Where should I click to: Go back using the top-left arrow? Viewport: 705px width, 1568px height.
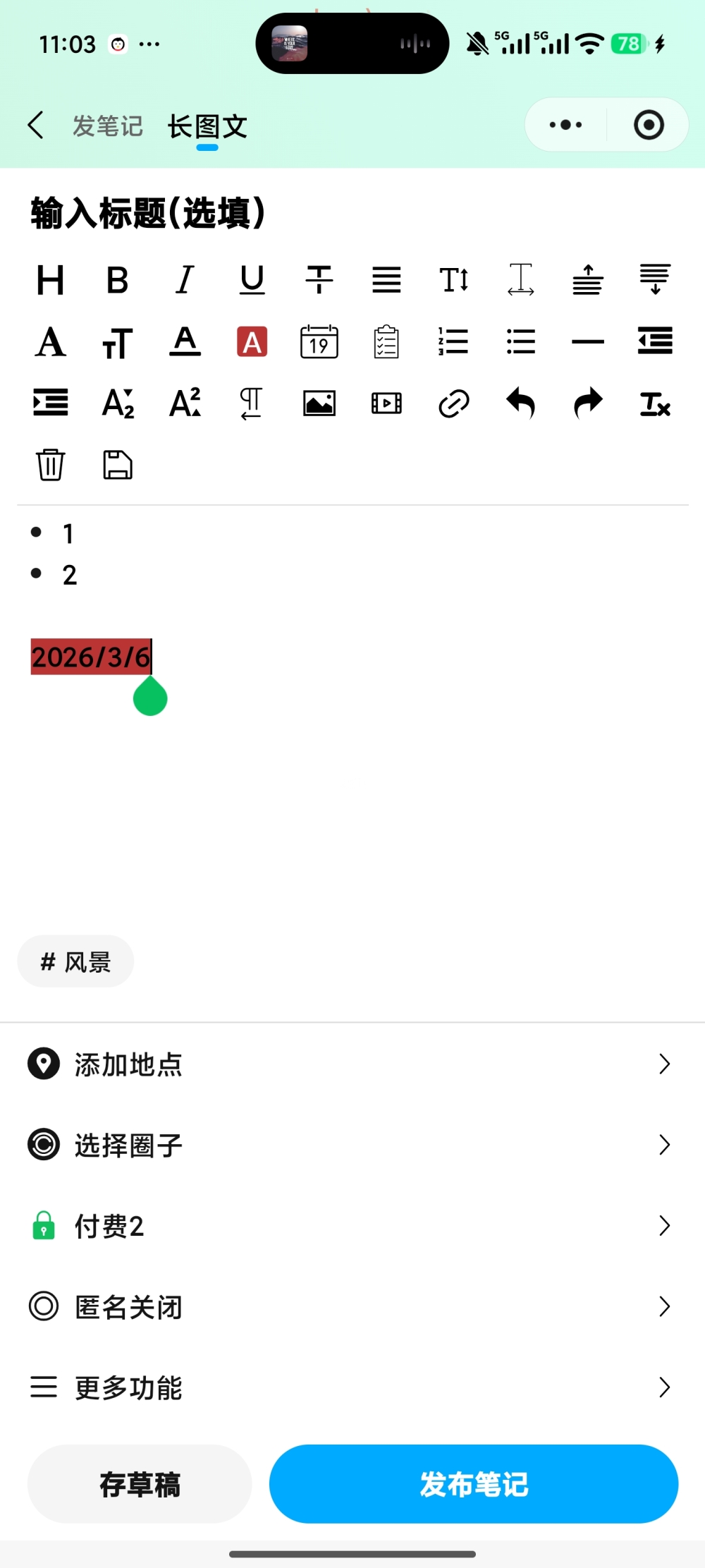pyautogui.click(x=36, y=126)
